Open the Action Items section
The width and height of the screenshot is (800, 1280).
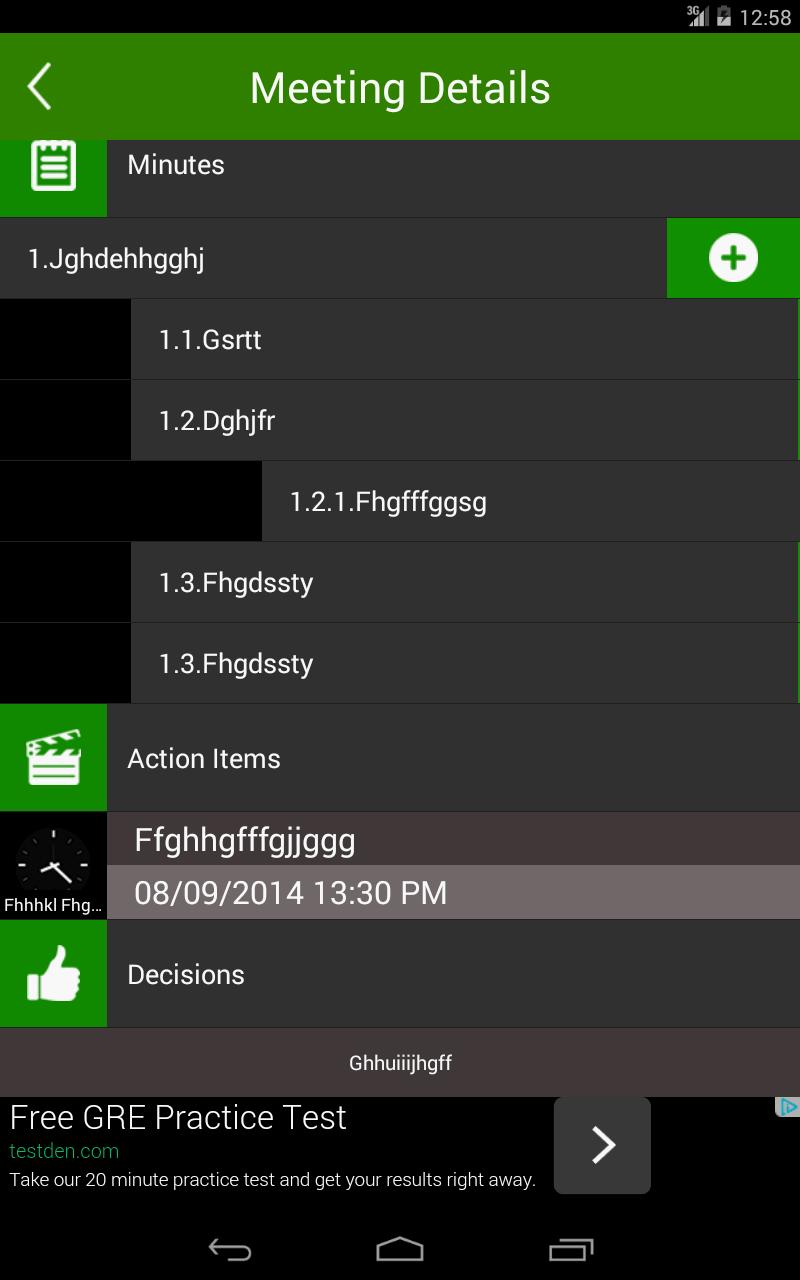[400, 758]
